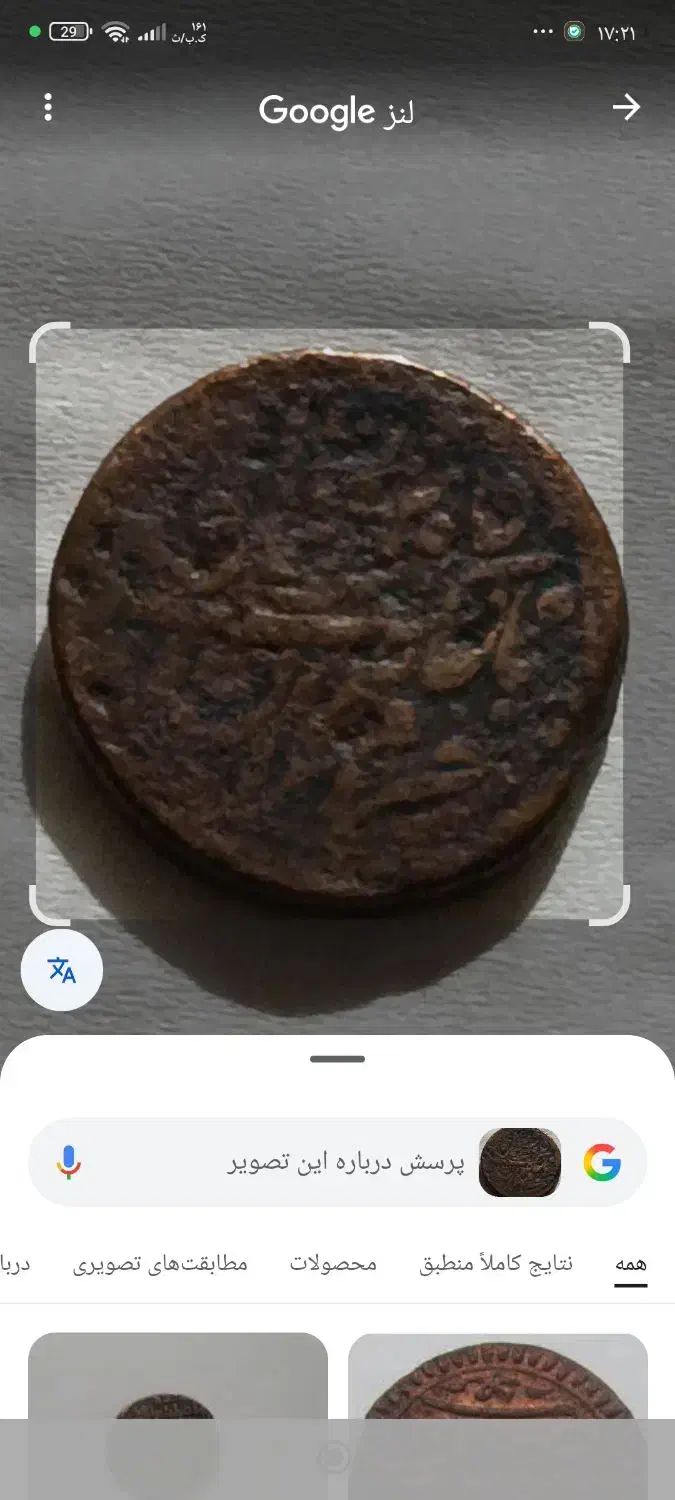Viewport: 675px width, 1500px height.
Task: Switch to نتایج کاملاً منطبق tab
Action: point(496,1264)
